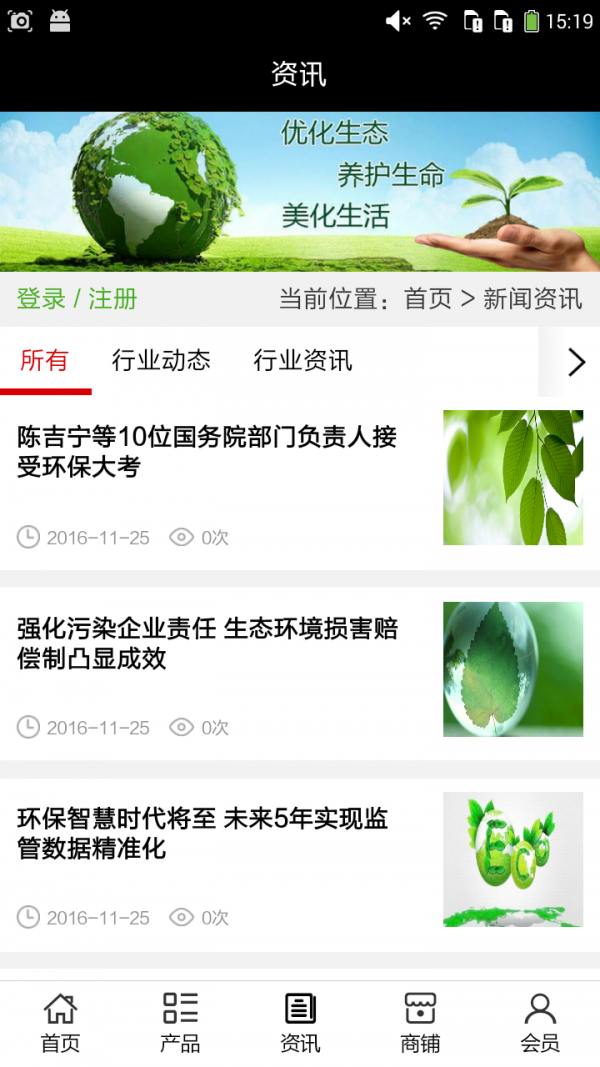This screenshot has width=600, height=1067.
Task: Go to the 首页 bottom tab
Action: coord(60,1023)
